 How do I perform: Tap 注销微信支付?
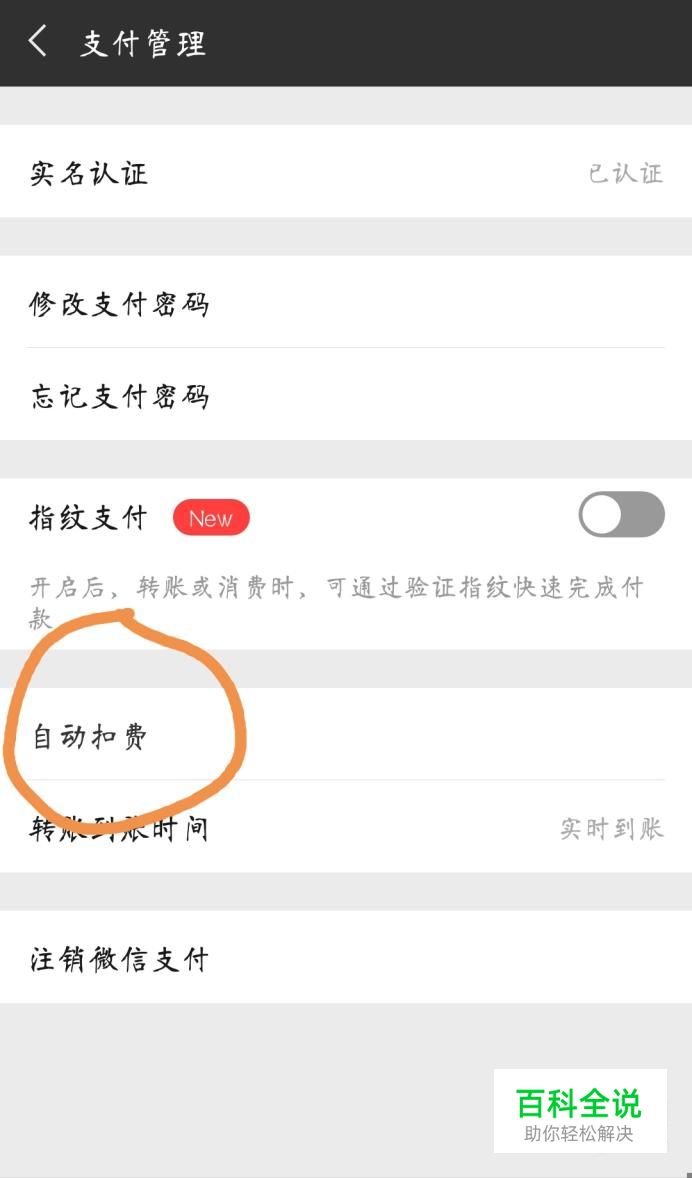(346, 956)
